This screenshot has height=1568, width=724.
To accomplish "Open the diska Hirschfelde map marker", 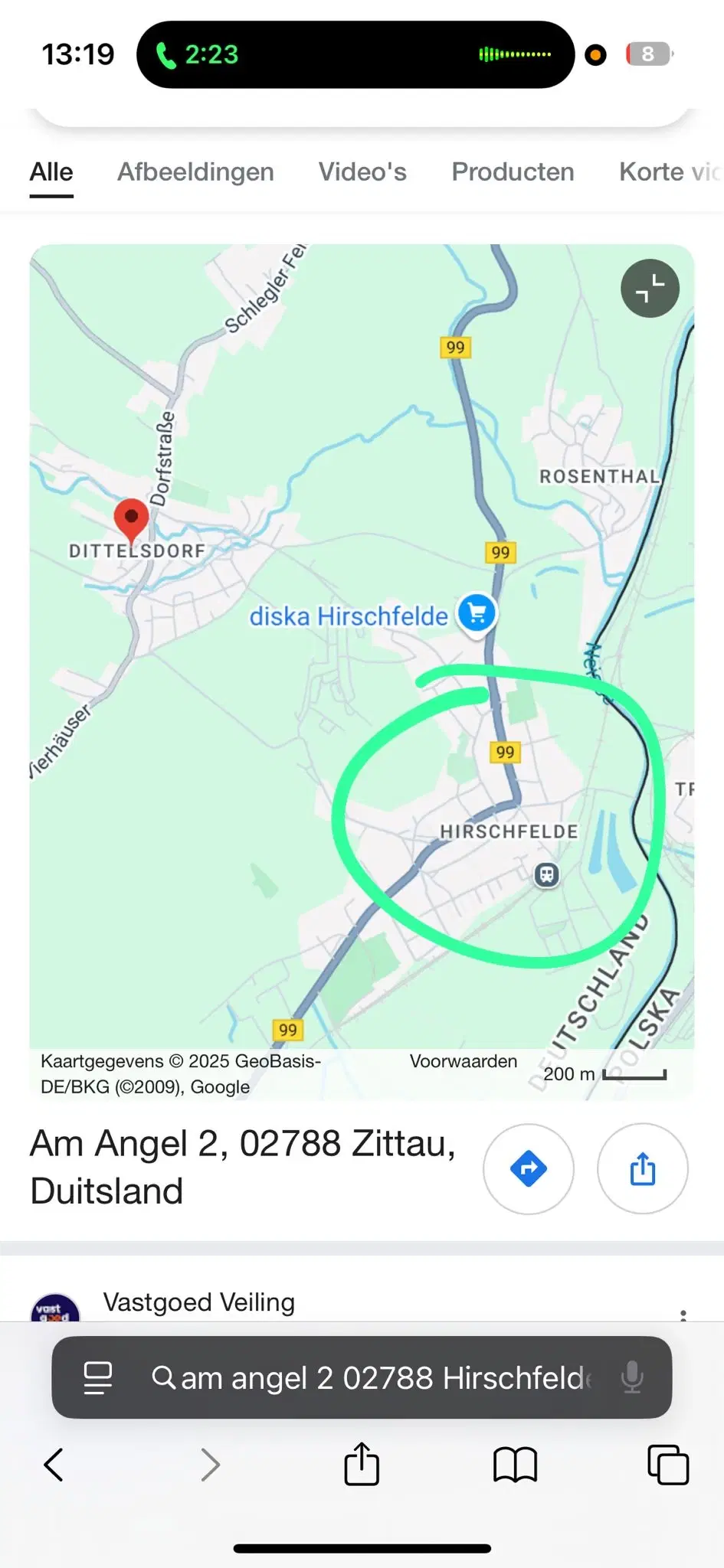I will [x=477, y=614].
